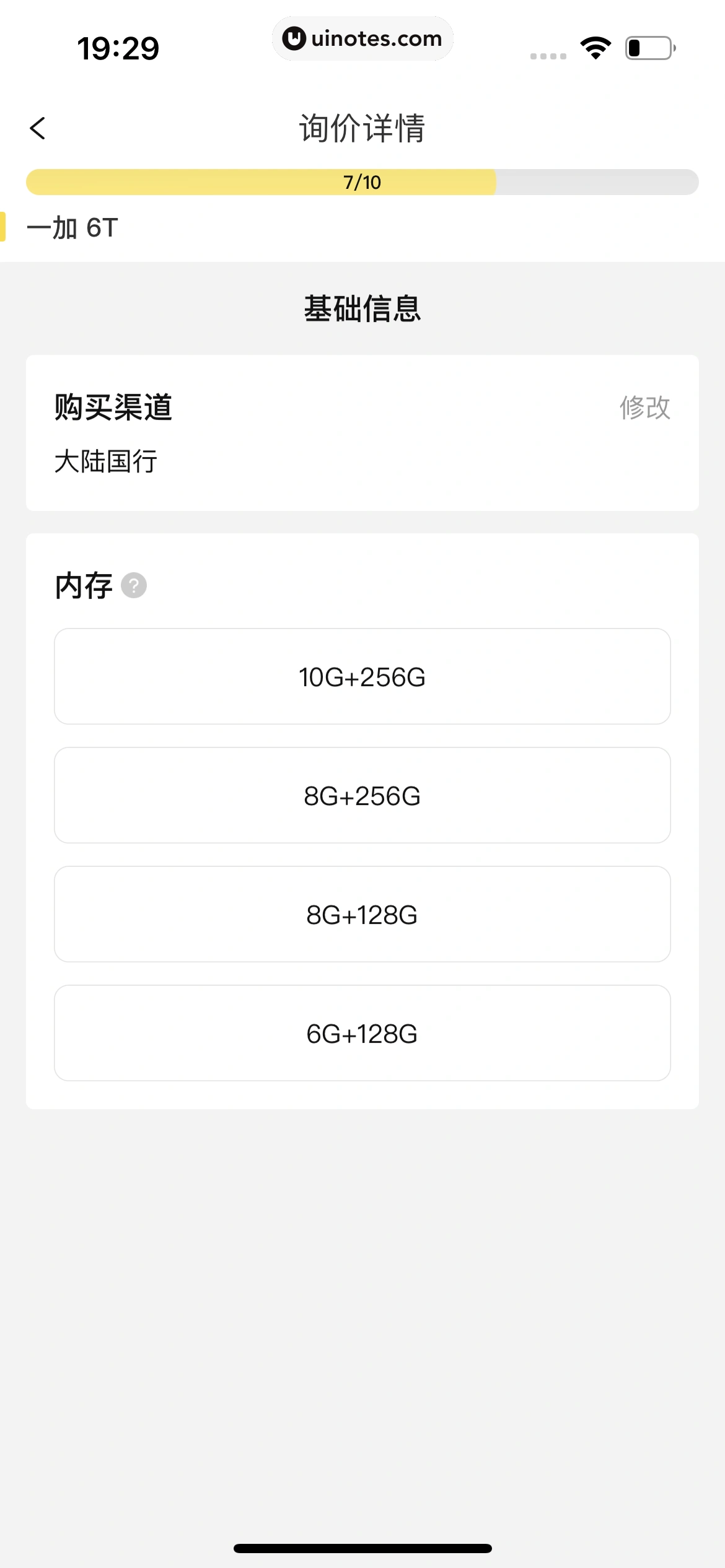Select the 10G+256G memory option
This screenshot has height=1568, width=725.
point(362,677)
